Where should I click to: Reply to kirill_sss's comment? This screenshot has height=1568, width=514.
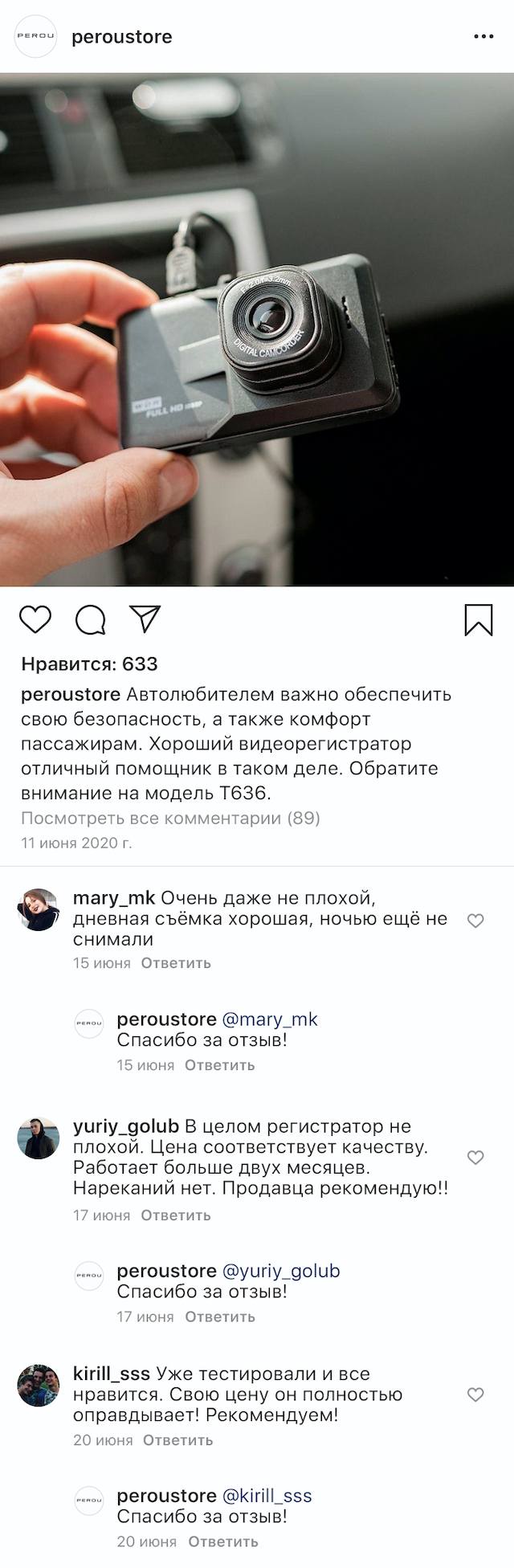(x=177, y=1440)
